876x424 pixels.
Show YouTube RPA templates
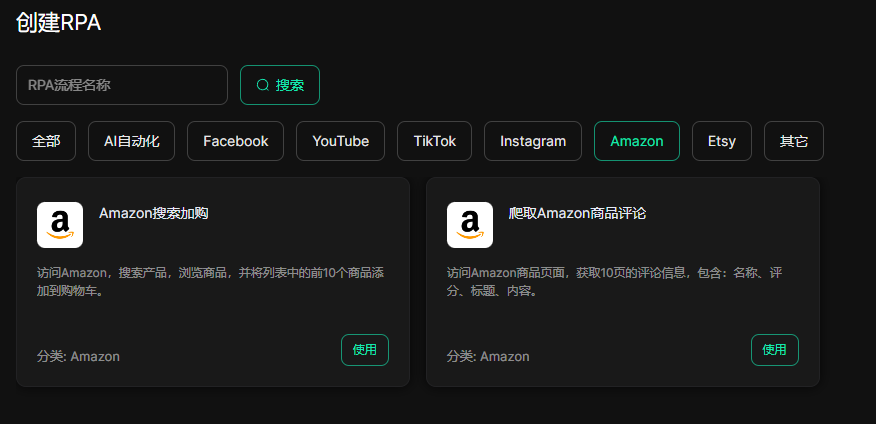(x=340, y=141)
